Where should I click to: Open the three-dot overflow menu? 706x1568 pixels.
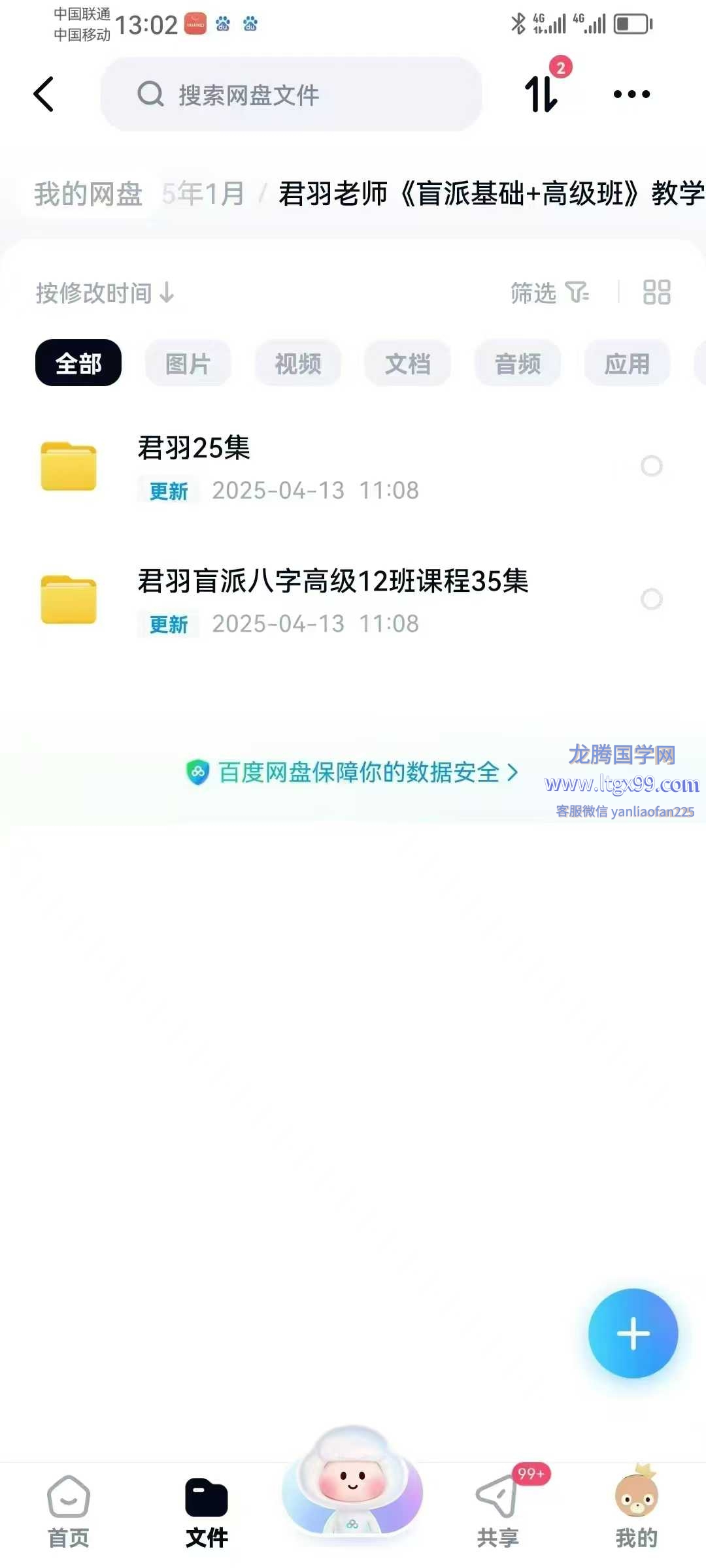(x=631, y=94)
